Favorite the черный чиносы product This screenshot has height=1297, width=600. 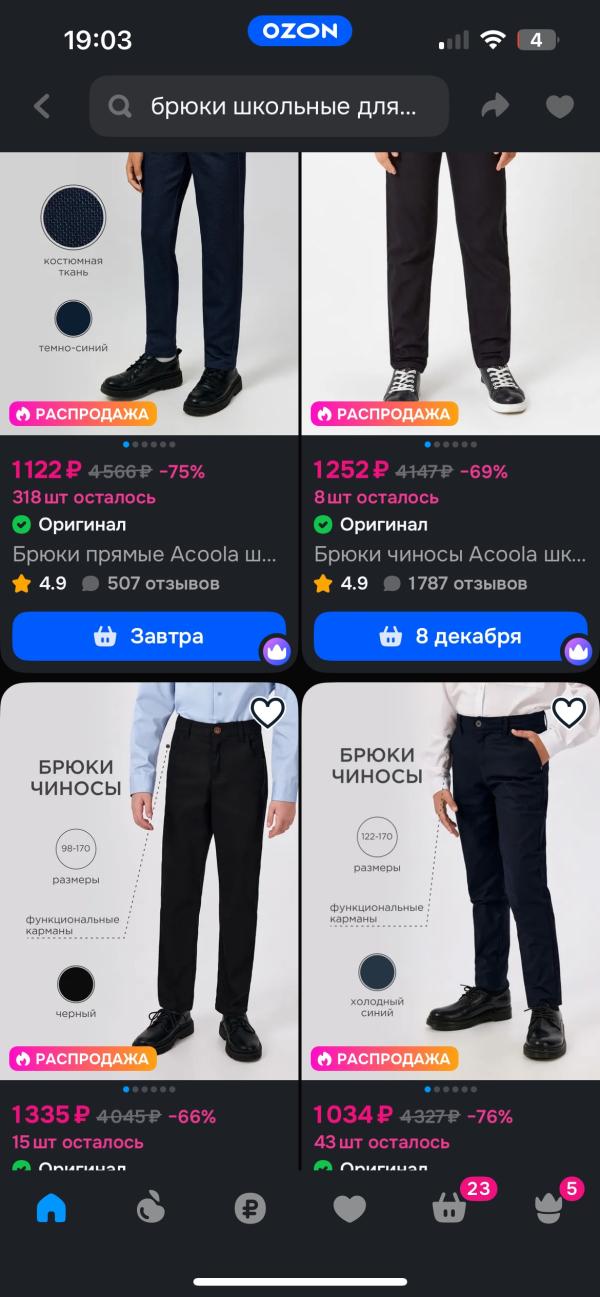point(267,712)
